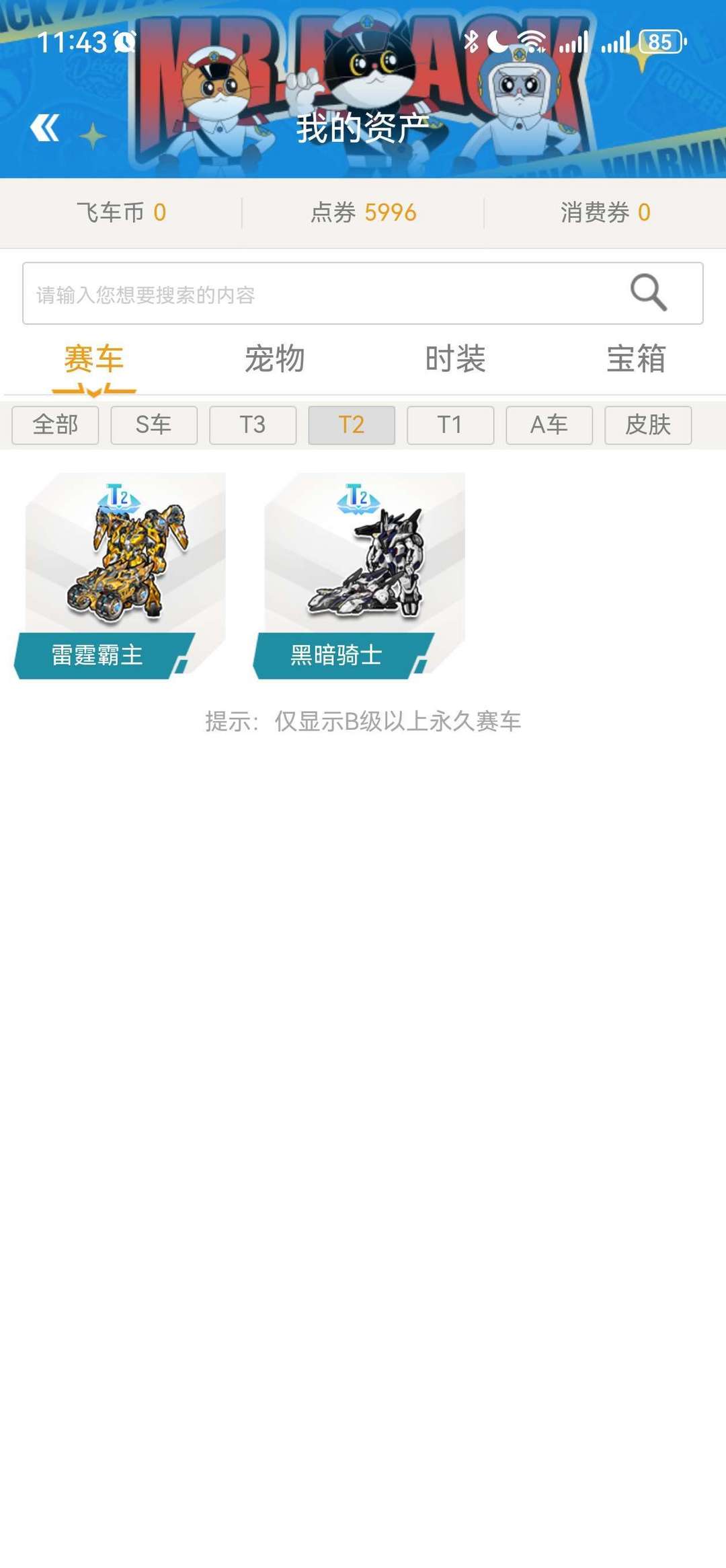The image size is (726, 1568).
Task: Filter by 全部
Action: click(x=55, y=425)
